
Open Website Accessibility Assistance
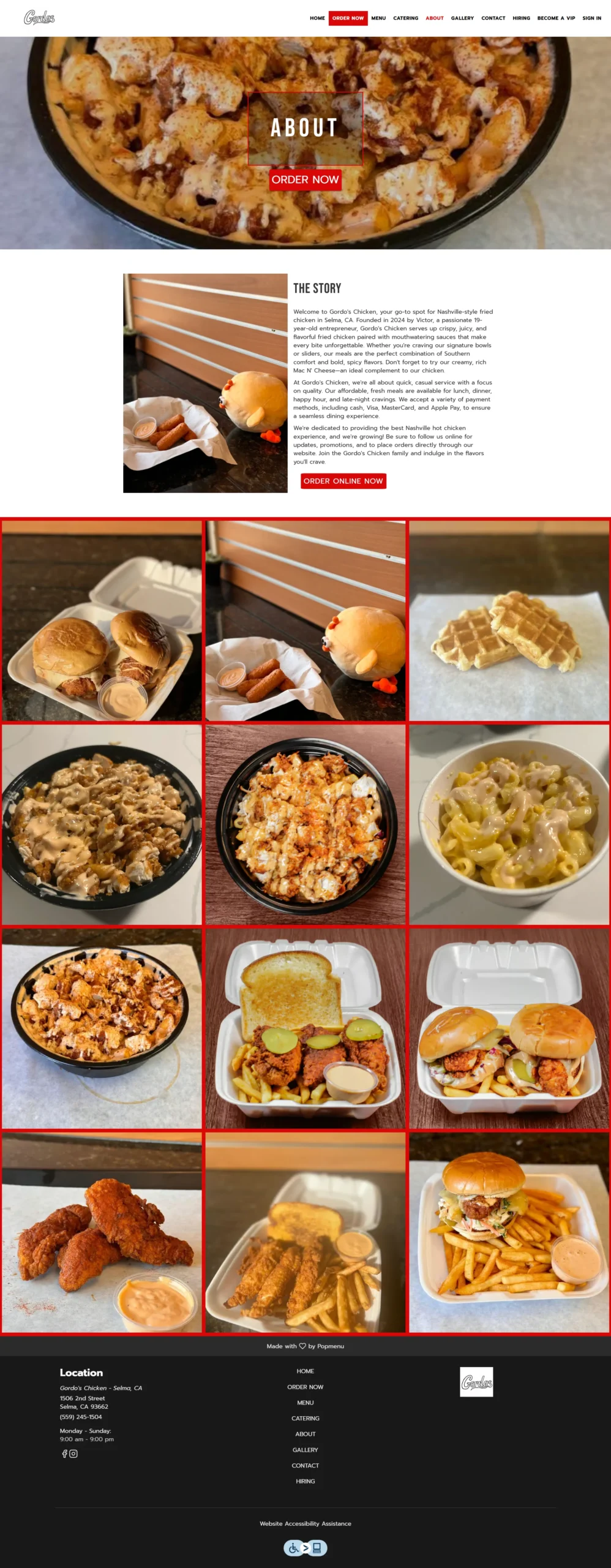pyautogui.click(x=305, y=1523)
